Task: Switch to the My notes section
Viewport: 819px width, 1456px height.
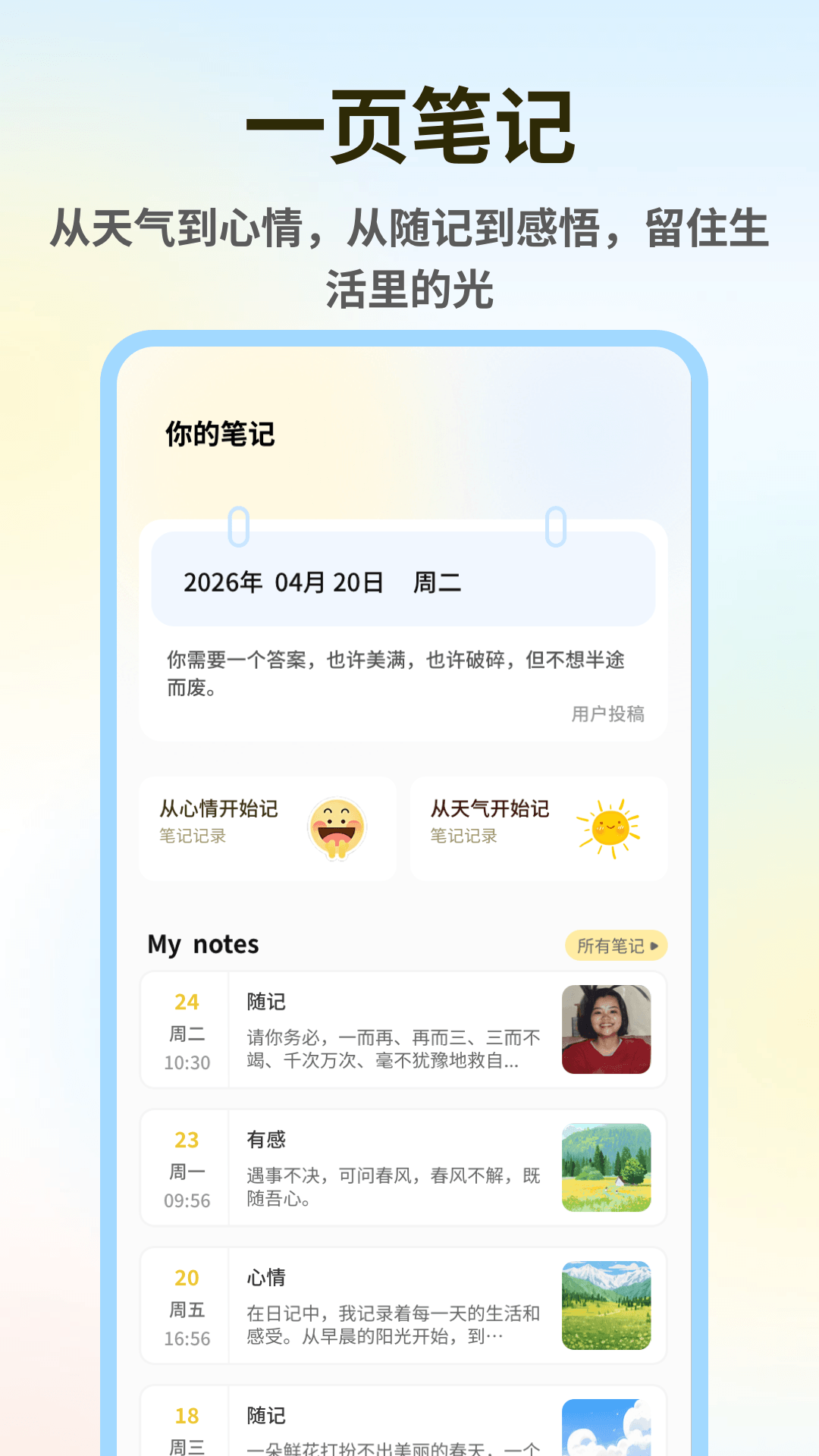Action: pos(203,944)
